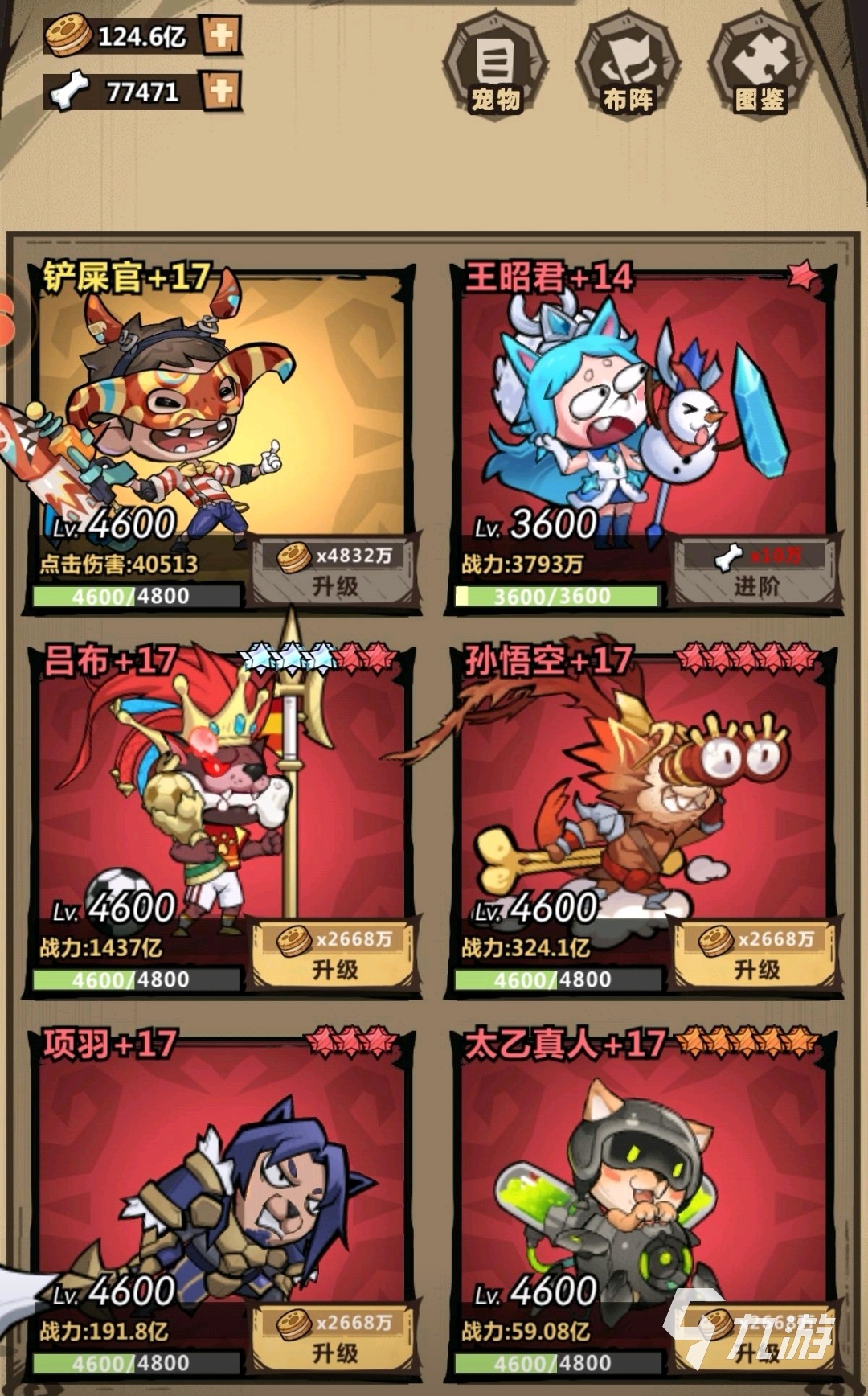The width and height of the screenshot is (868, 1396).
Task: Upgrade 太乙真人 with 升级 button
Action: coord(756,1340)
